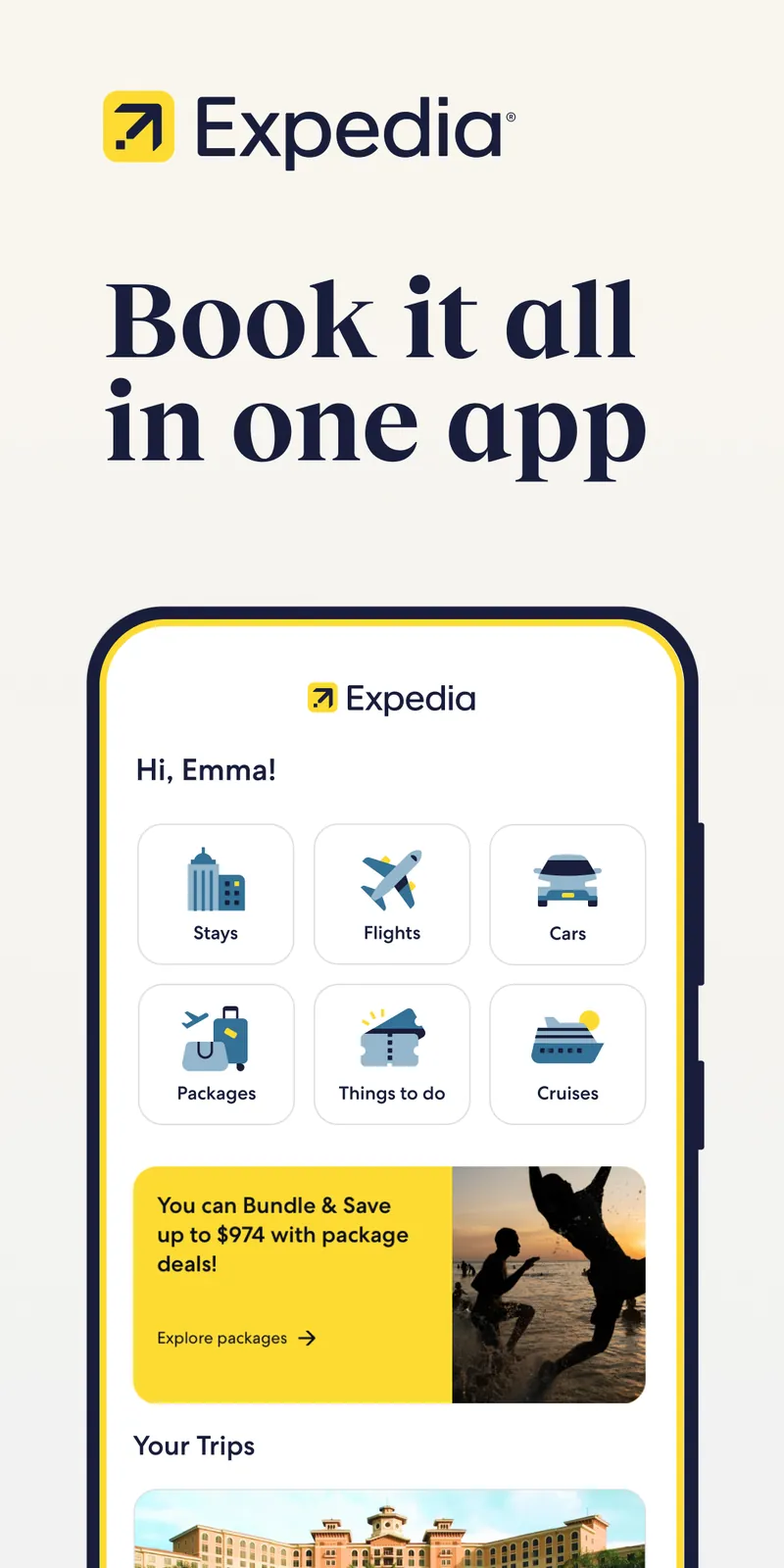This screenshot has width=784, height=1568.
Task: Select the Packages luggage icon
Action: (216, 1036)
